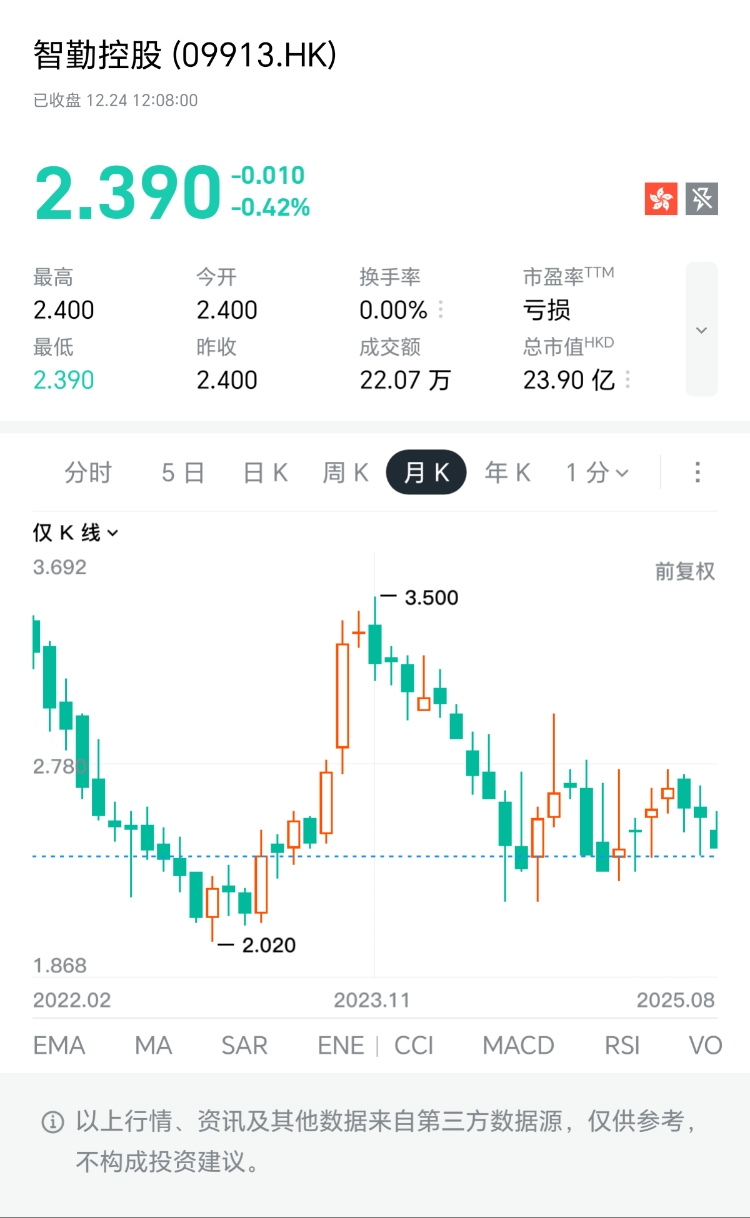Switch to 年K yearly chart
Screen dimensions: 750x1218
pyautogui.click(x=508, y=473)
